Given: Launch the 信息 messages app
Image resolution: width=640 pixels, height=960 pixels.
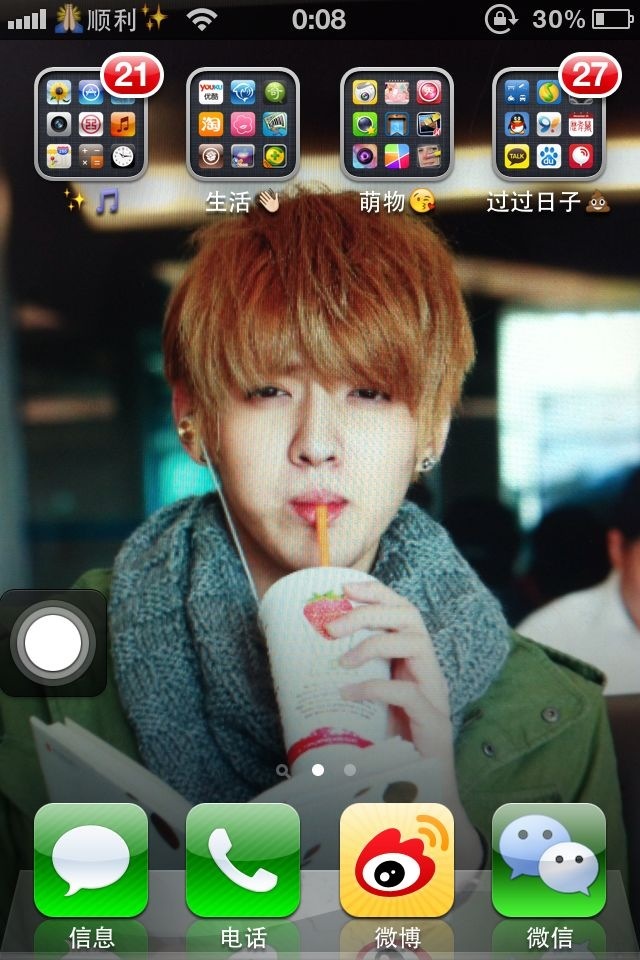Looking at the screenshot, I should click(x=91, y=861).
